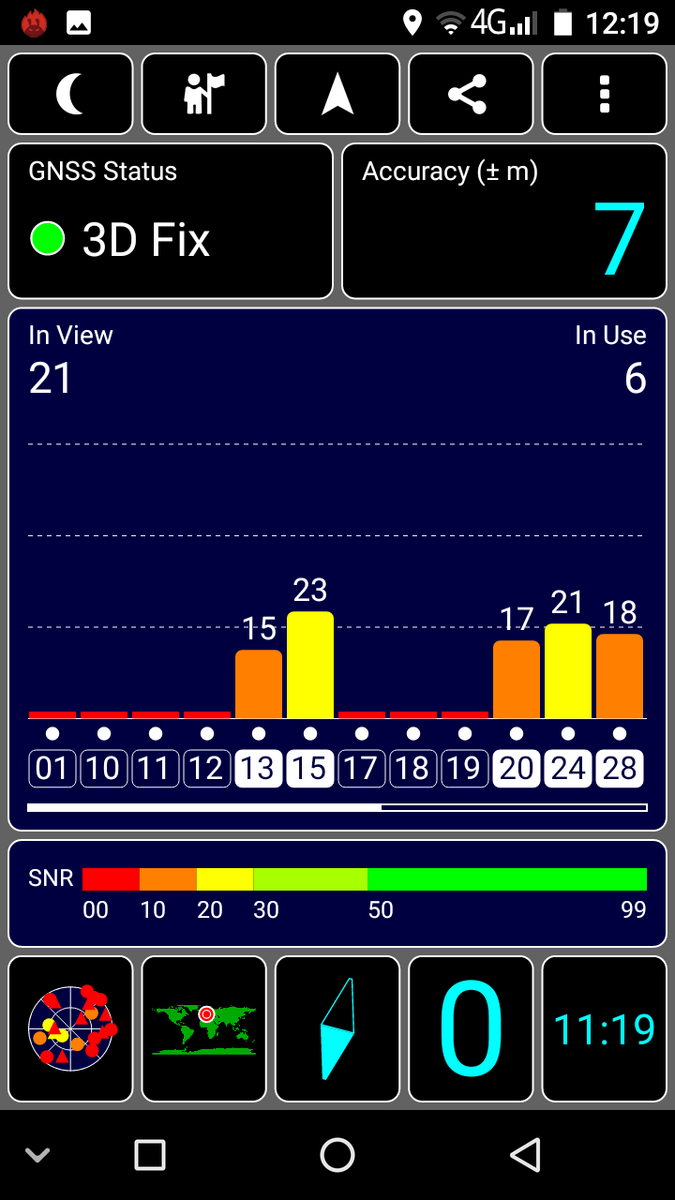Go to the home screen
675x1200 pixels.
(337, 1155)
